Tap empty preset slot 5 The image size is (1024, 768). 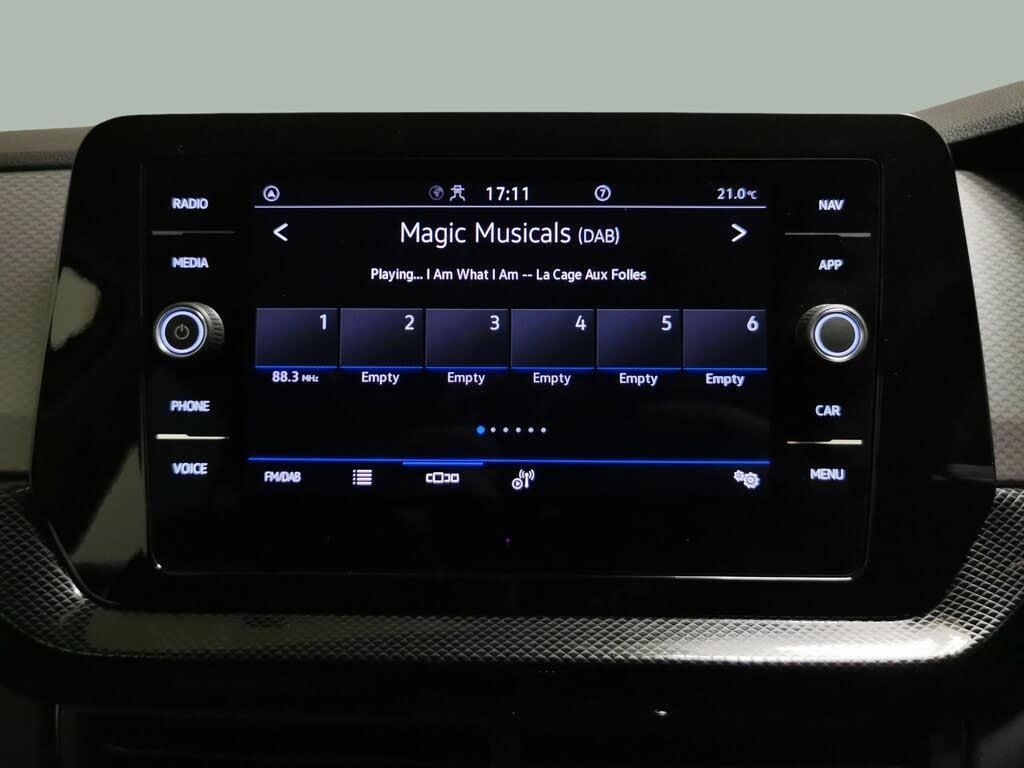coord(639,338)
